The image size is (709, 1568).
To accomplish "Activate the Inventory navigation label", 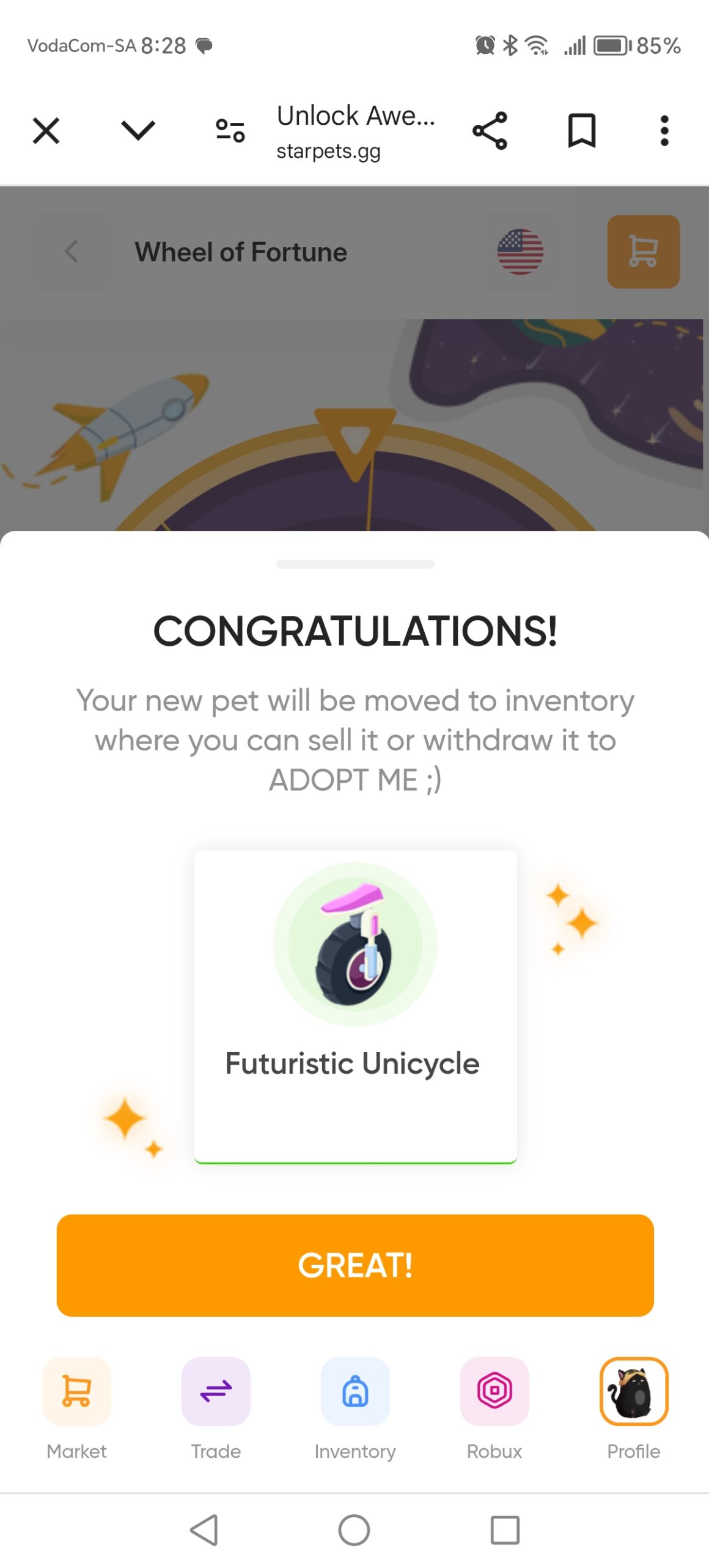I will (x=354, y=1451).
